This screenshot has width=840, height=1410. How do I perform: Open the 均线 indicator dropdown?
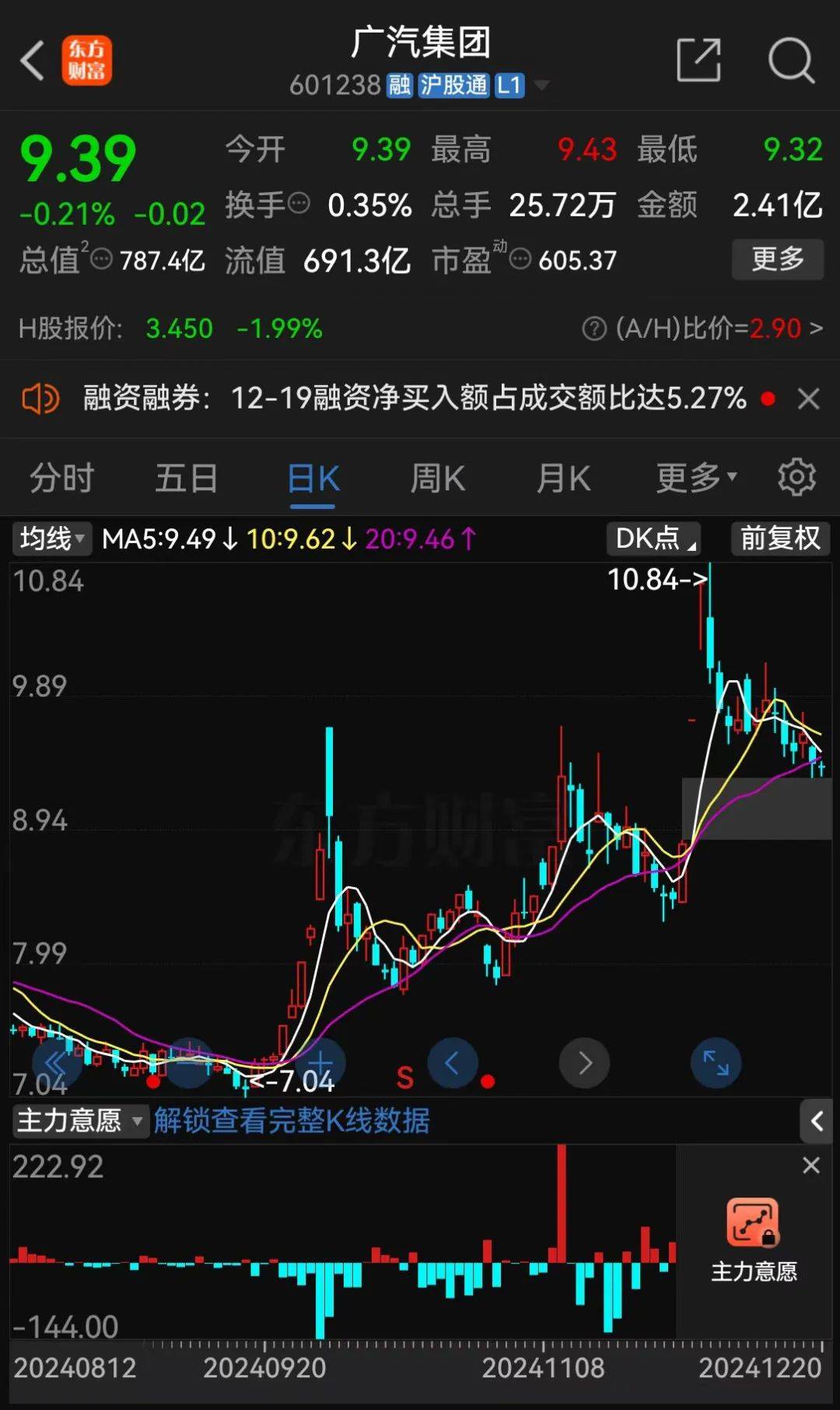coord(51,538)
